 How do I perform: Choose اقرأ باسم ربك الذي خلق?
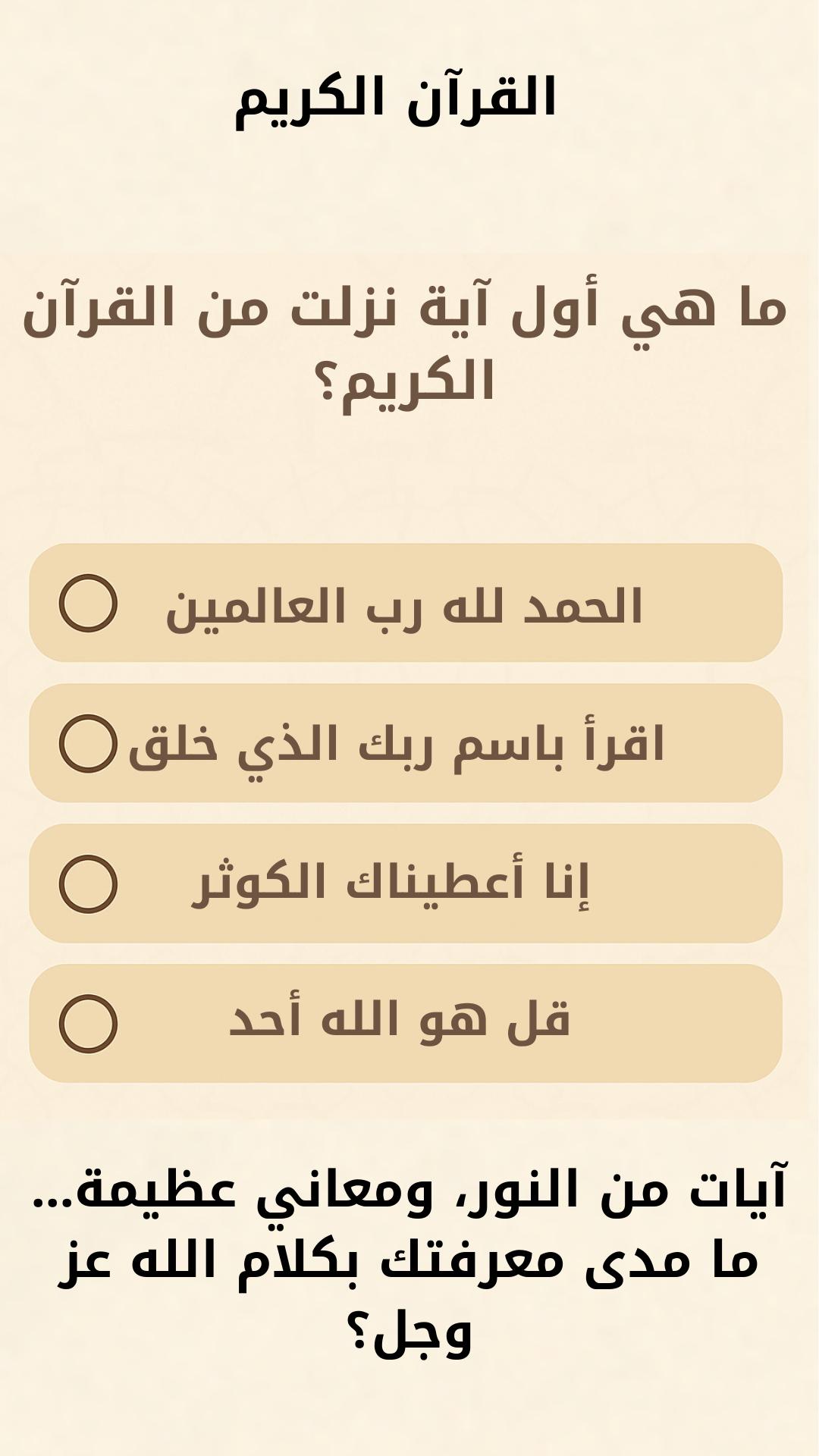pos(406,743)
